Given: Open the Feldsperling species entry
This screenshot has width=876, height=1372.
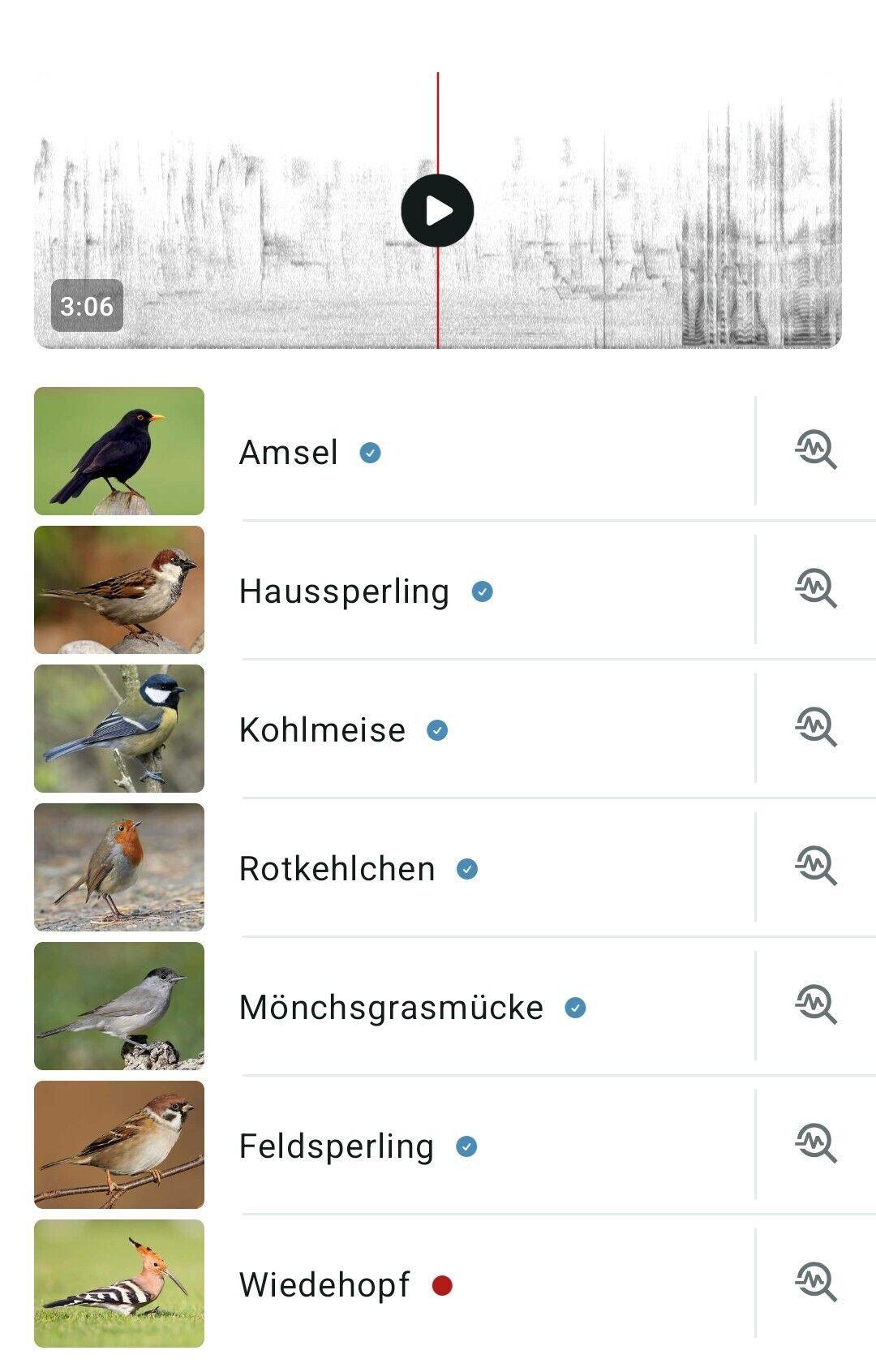Looking at the screenshot, I should tap(394, 1145).
